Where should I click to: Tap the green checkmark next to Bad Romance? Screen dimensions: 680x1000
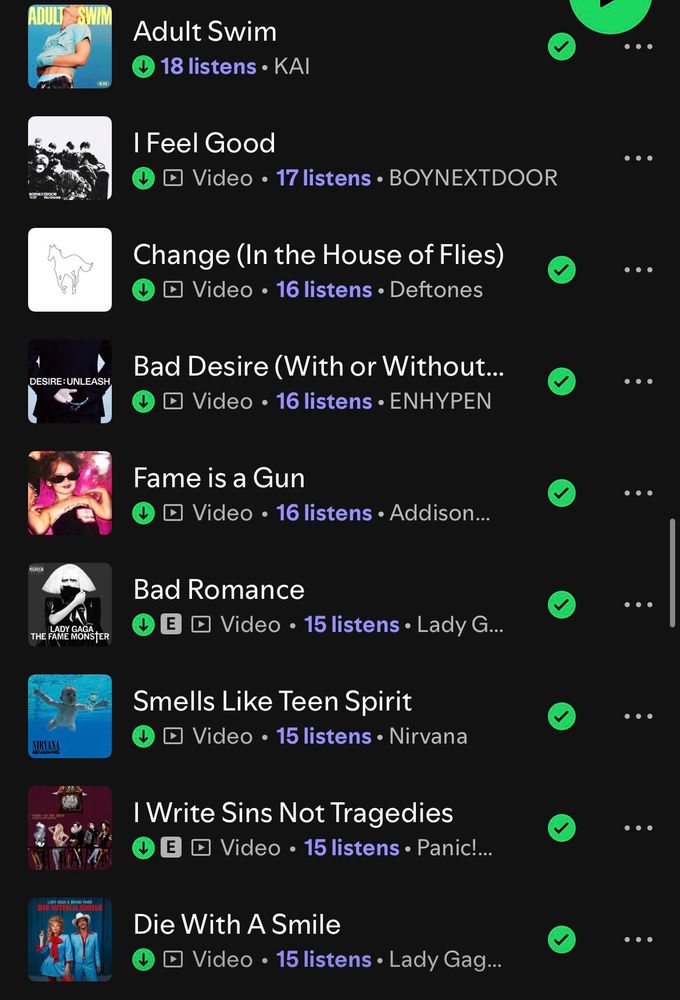click(x=562, y=604)
